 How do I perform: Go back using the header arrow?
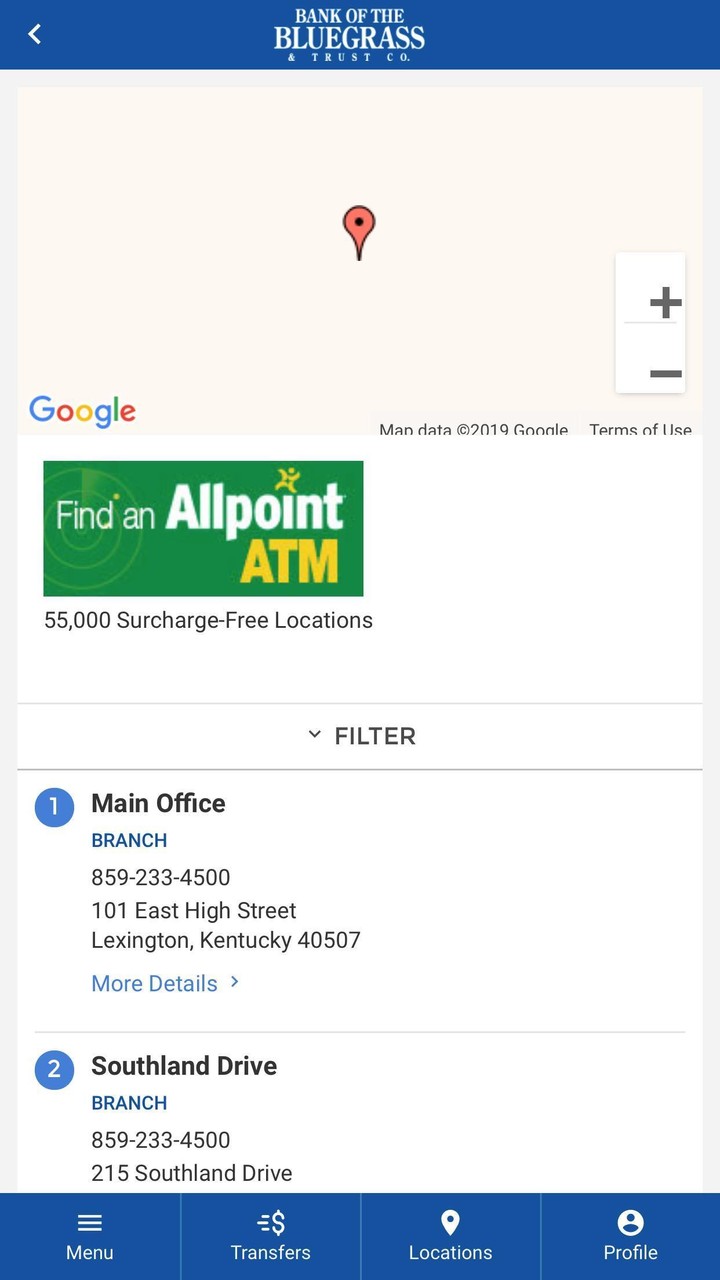[35, 34]
